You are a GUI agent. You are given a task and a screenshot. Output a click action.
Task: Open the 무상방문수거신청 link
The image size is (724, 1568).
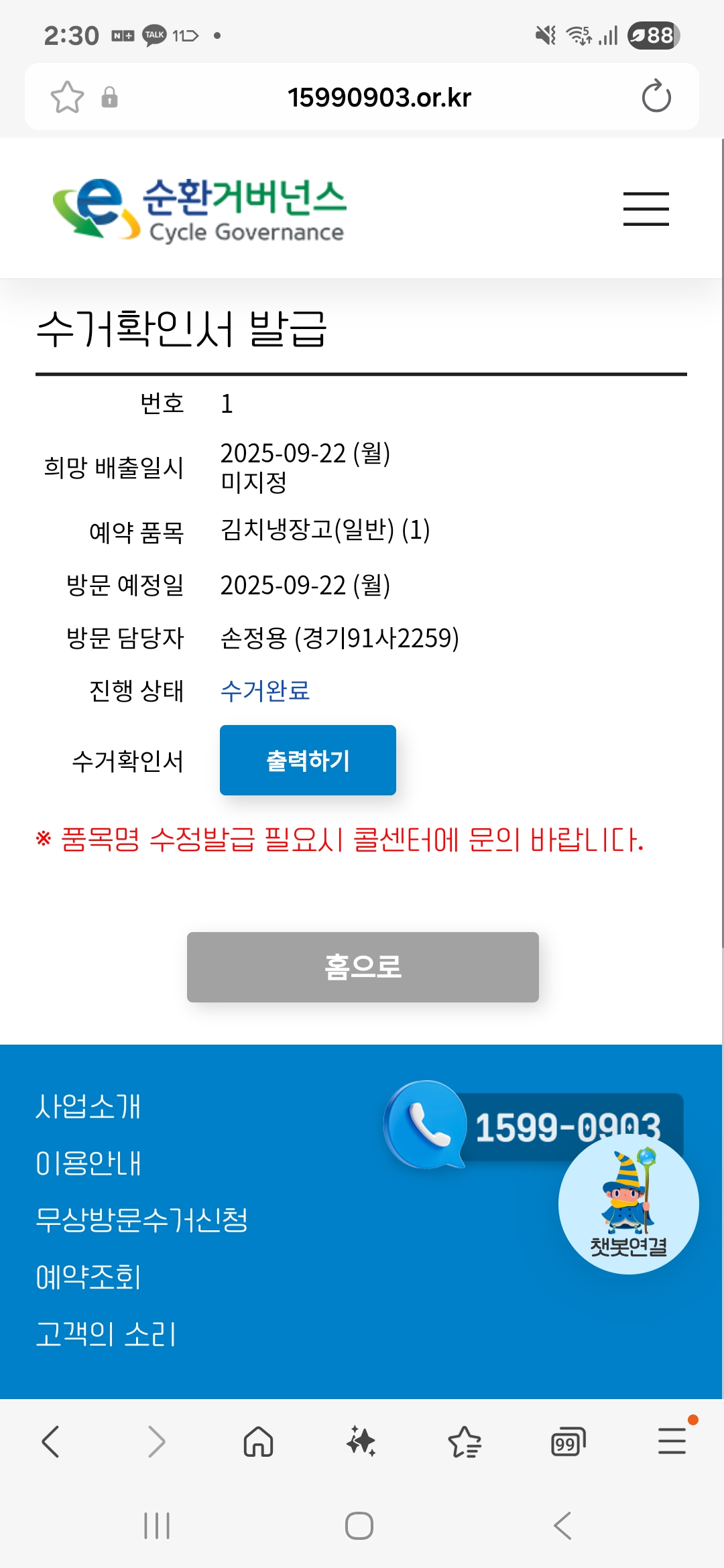tap(141, 1220)
